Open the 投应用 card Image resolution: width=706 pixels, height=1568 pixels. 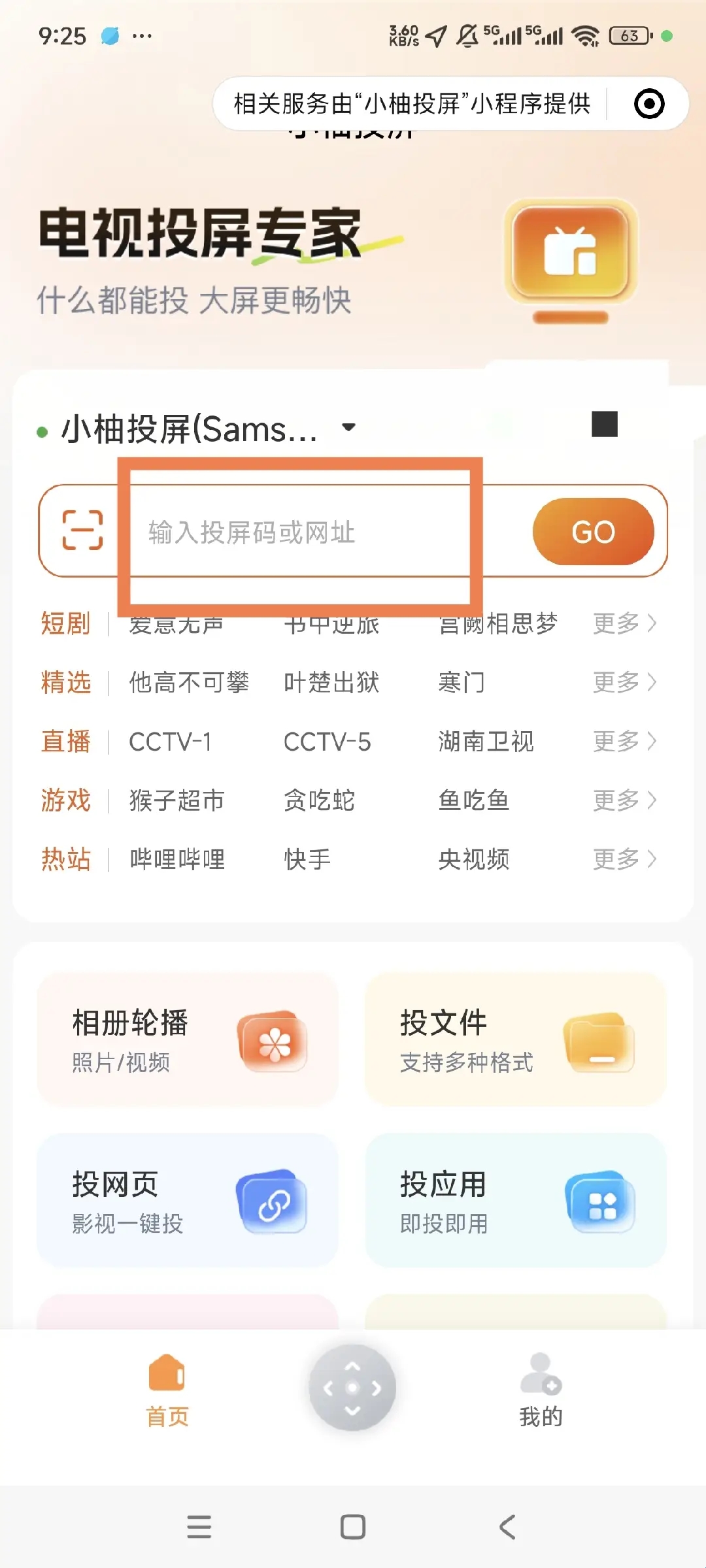[x=515, y=1201]
